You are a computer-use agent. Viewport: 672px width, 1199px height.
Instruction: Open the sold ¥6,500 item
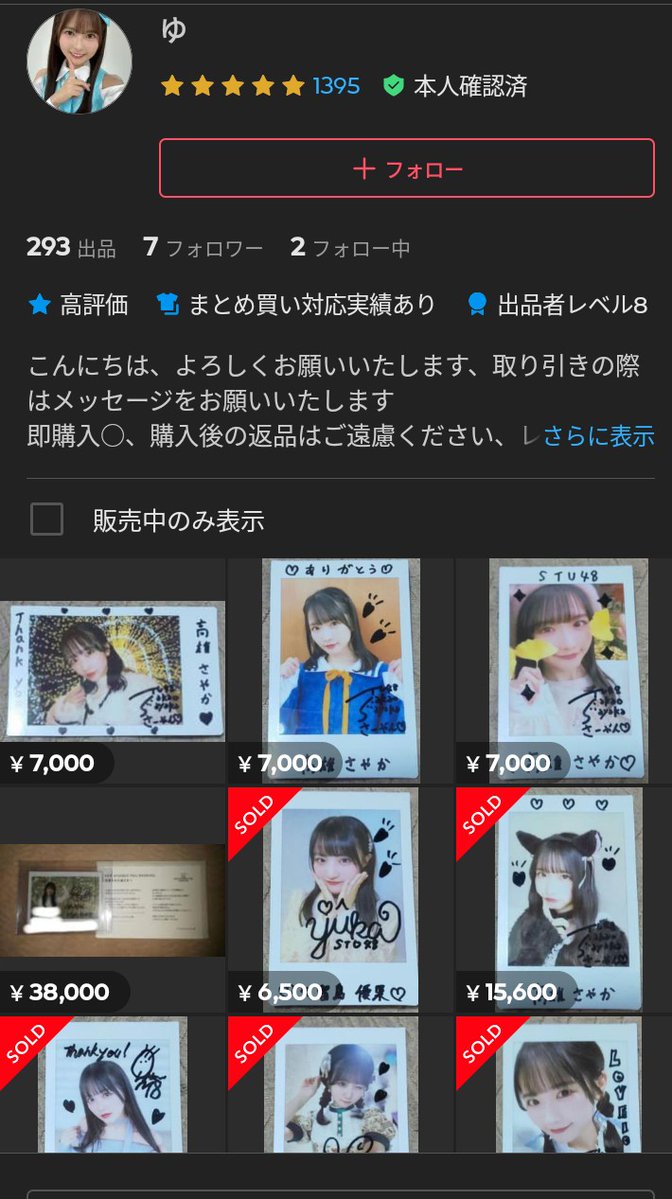pos(341,901)
